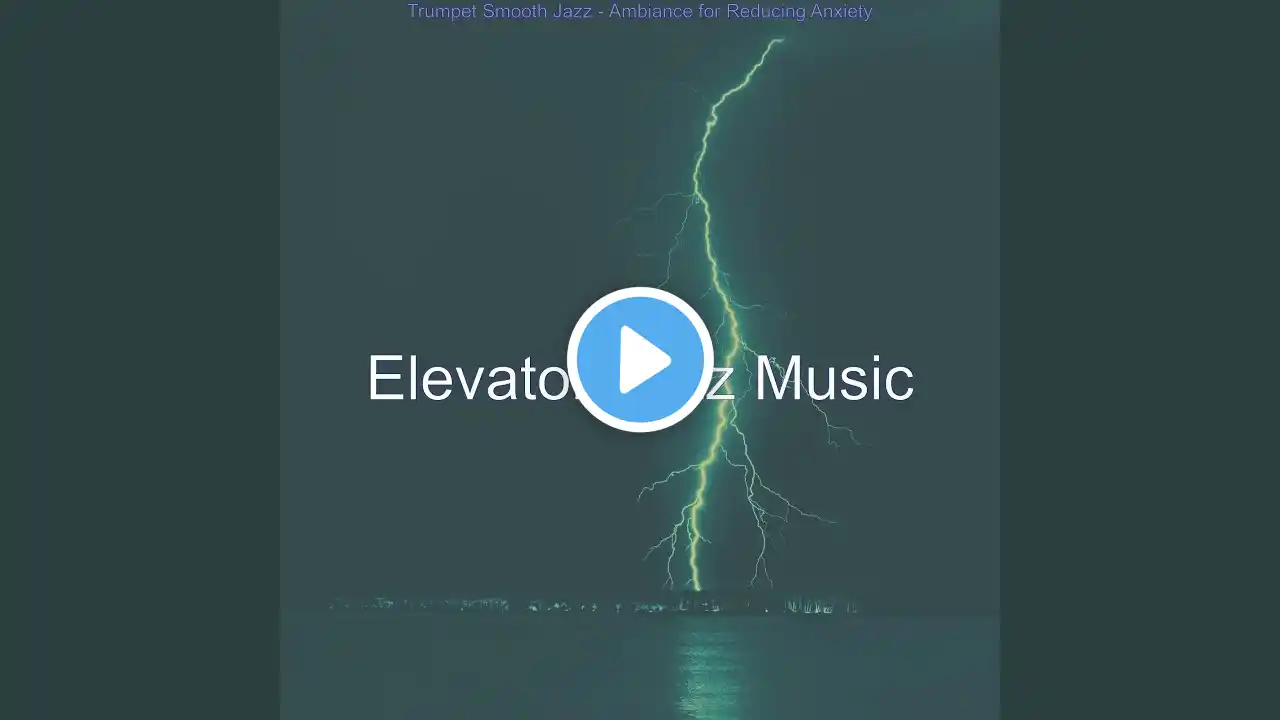The image size is (1280, 720).
Task: Open the Trumpet Smooth Jazz title link
Action: click(x=640, y=12)
